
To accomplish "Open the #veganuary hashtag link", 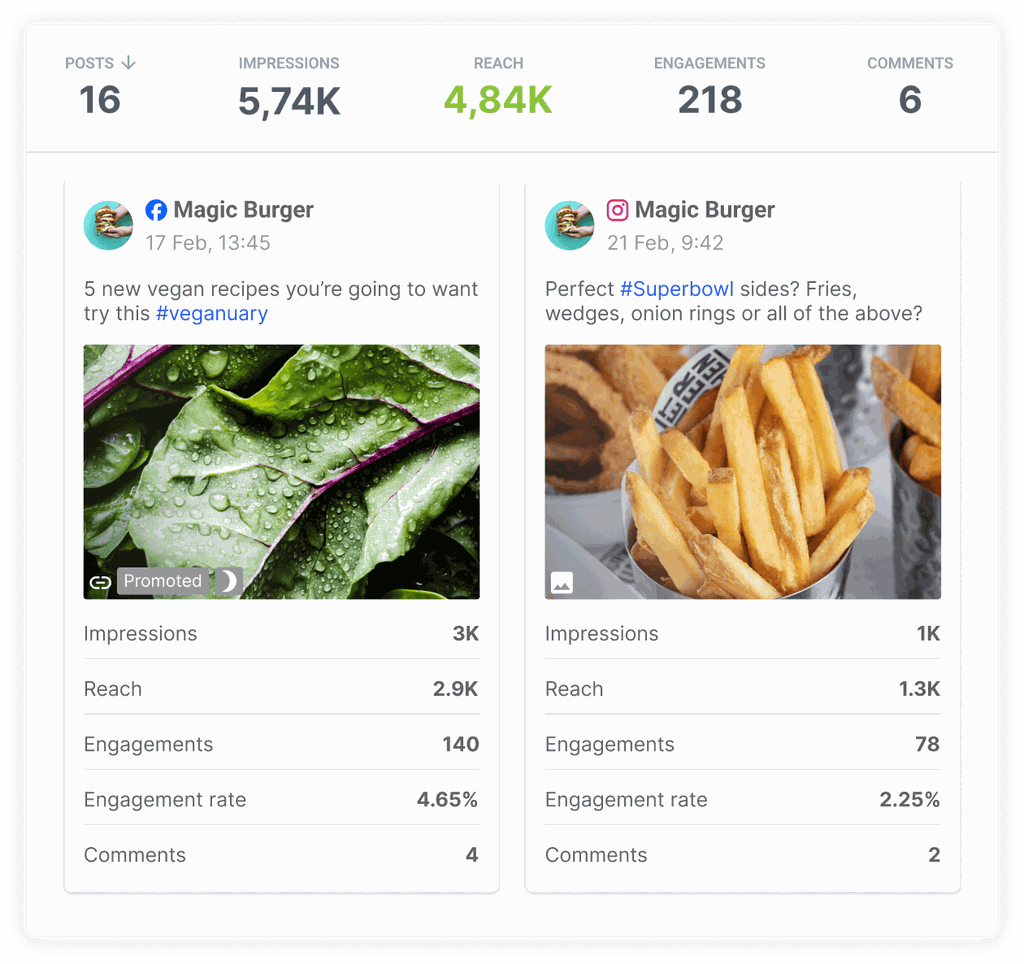I will pos(212,314).
